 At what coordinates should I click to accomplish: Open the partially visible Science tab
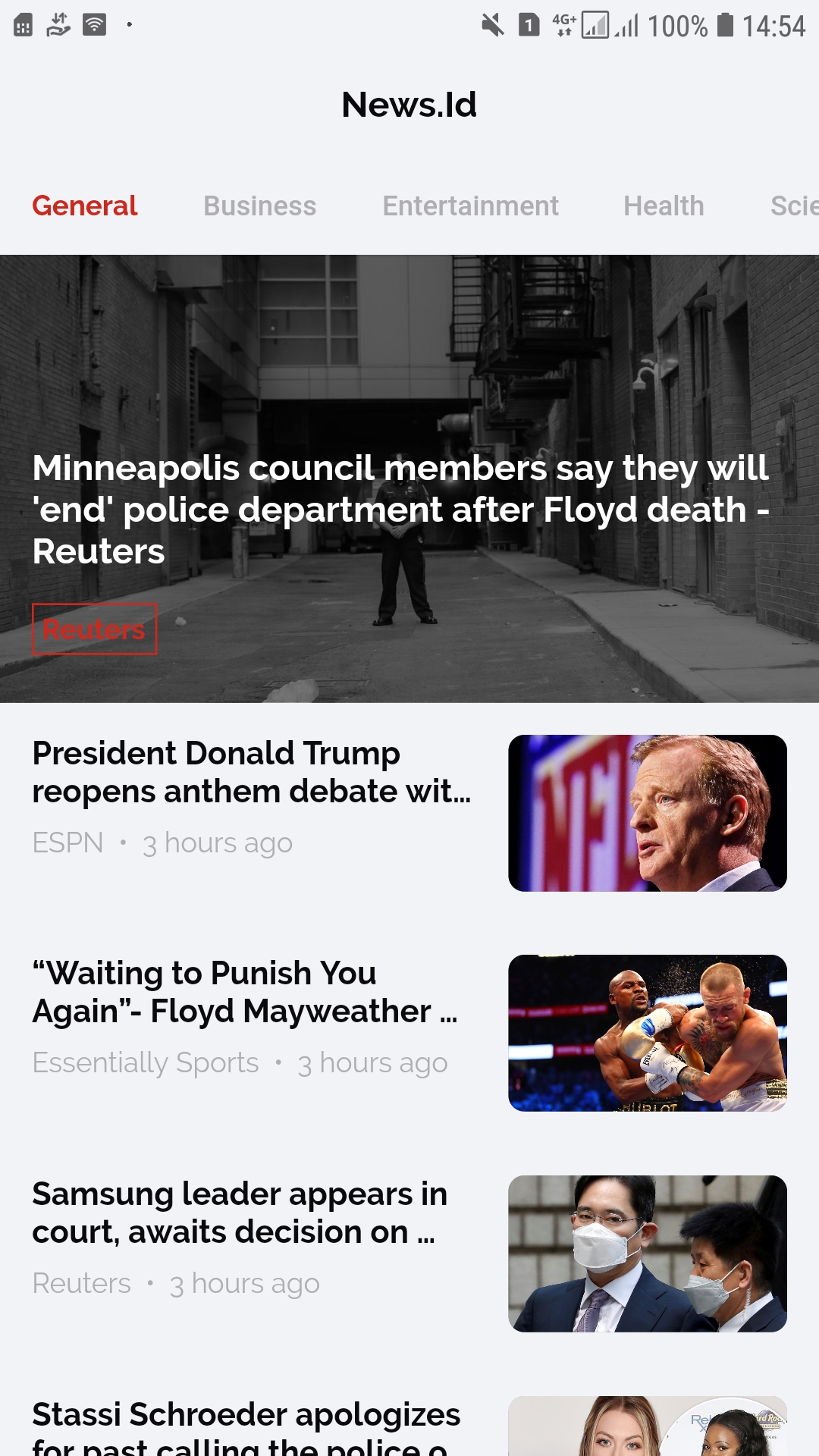click(793, 206)
